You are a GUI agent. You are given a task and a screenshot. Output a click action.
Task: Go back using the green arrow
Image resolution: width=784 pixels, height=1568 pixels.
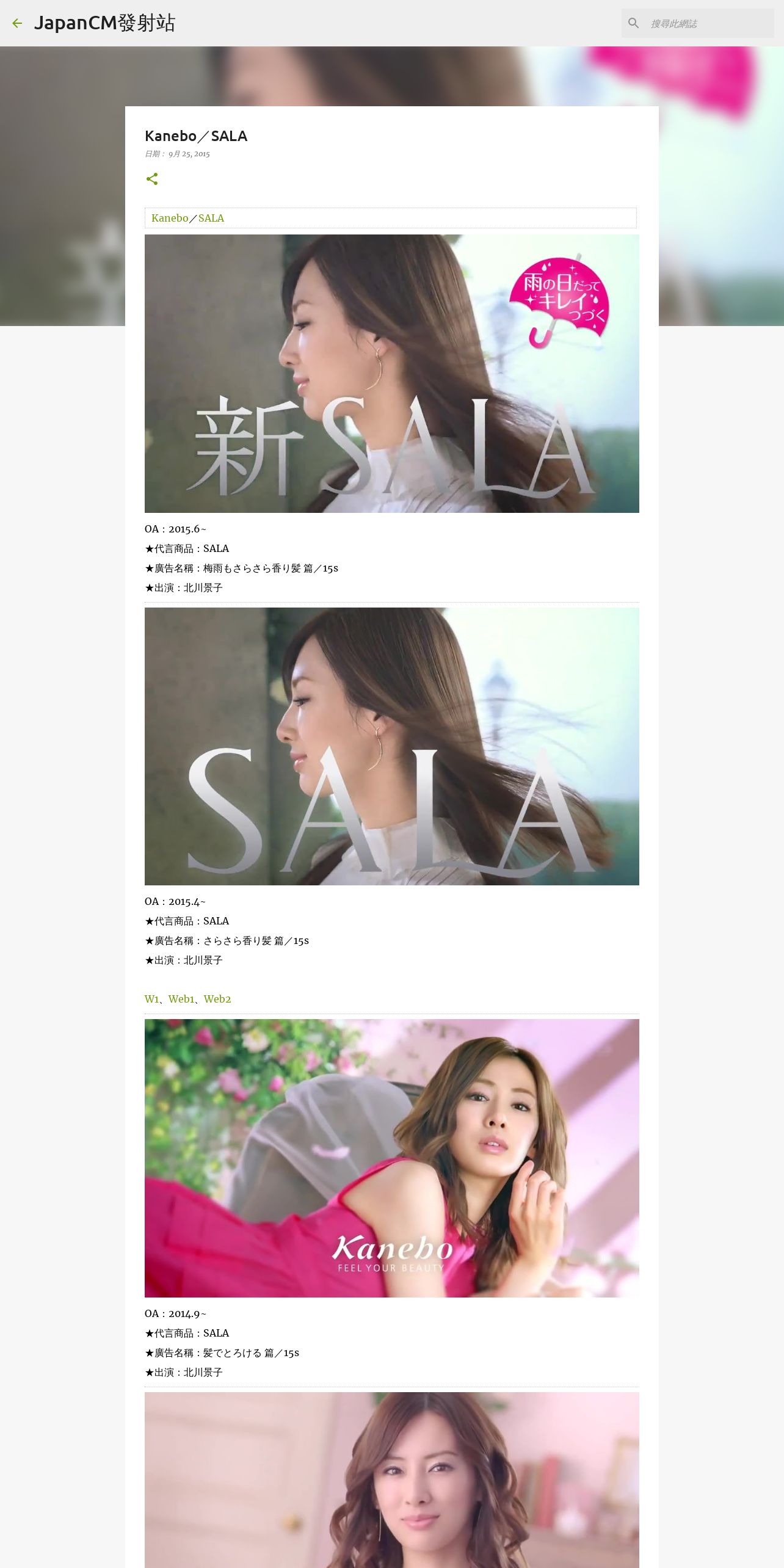[x=17, y=23]
